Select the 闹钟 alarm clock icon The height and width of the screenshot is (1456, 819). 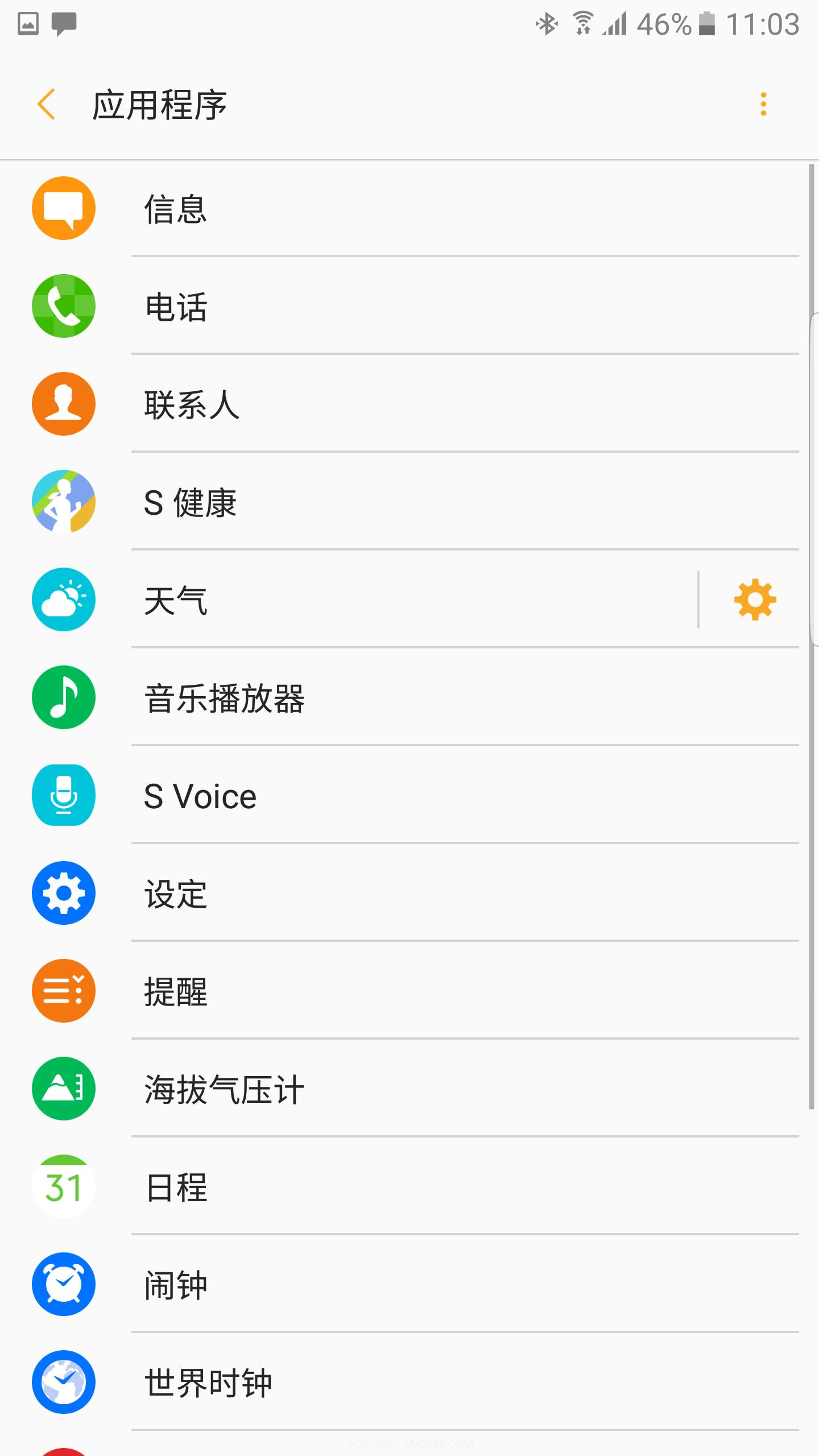pyautogui.click(x=63, y=1284)
